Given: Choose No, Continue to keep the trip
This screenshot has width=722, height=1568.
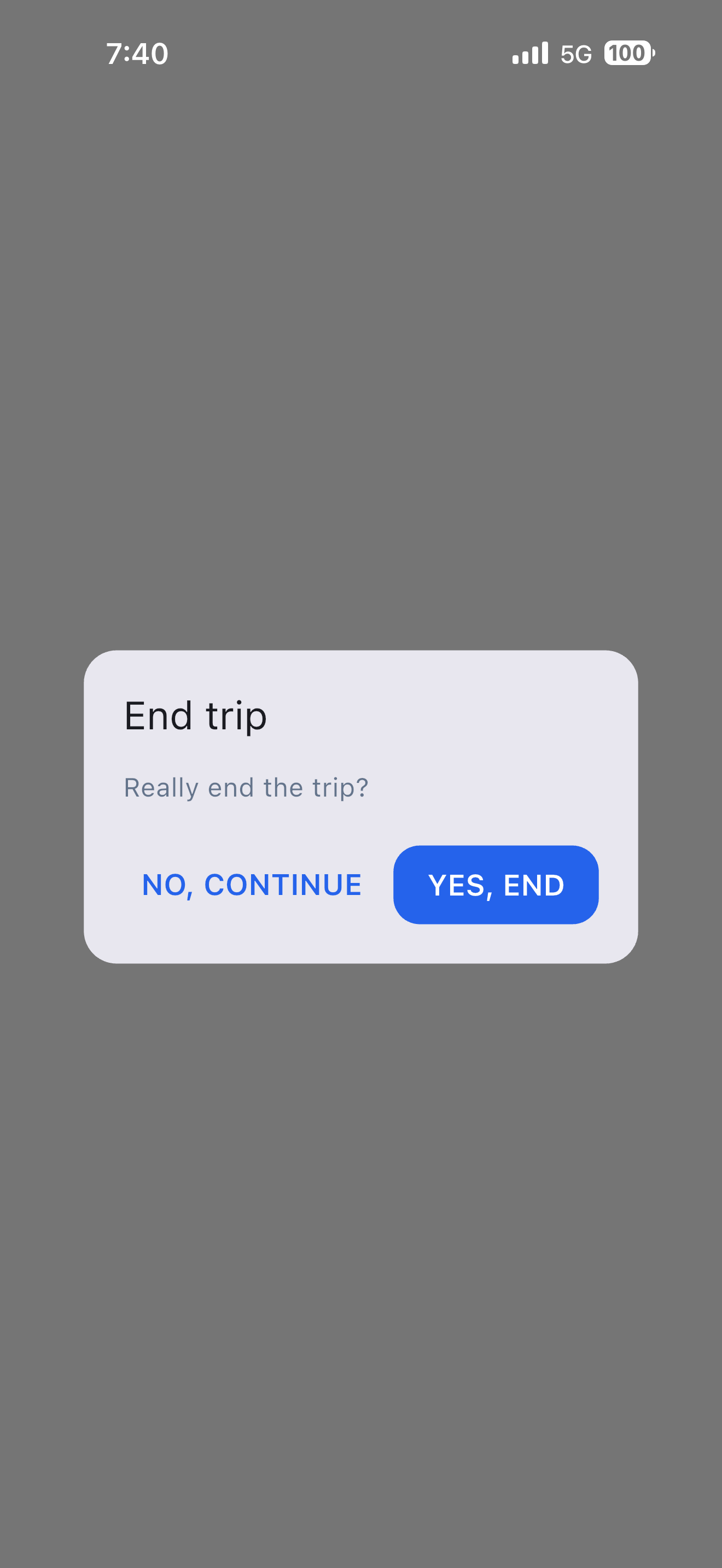Looking at the screenshot, I should (x=252, y=885).
